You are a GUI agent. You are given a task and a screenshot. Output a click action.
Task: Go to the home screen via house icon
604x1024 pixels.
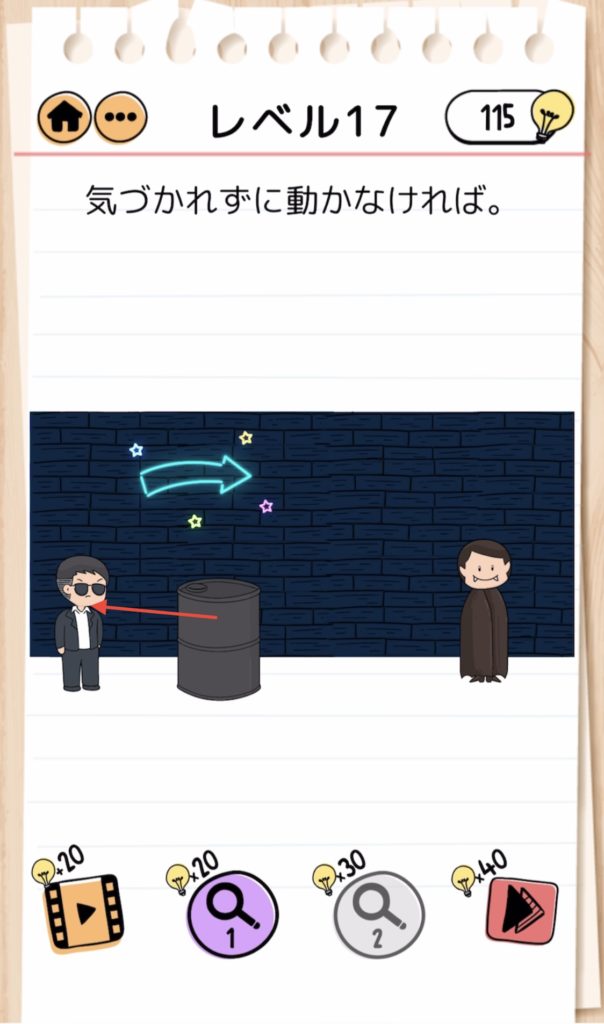point(65,118)
